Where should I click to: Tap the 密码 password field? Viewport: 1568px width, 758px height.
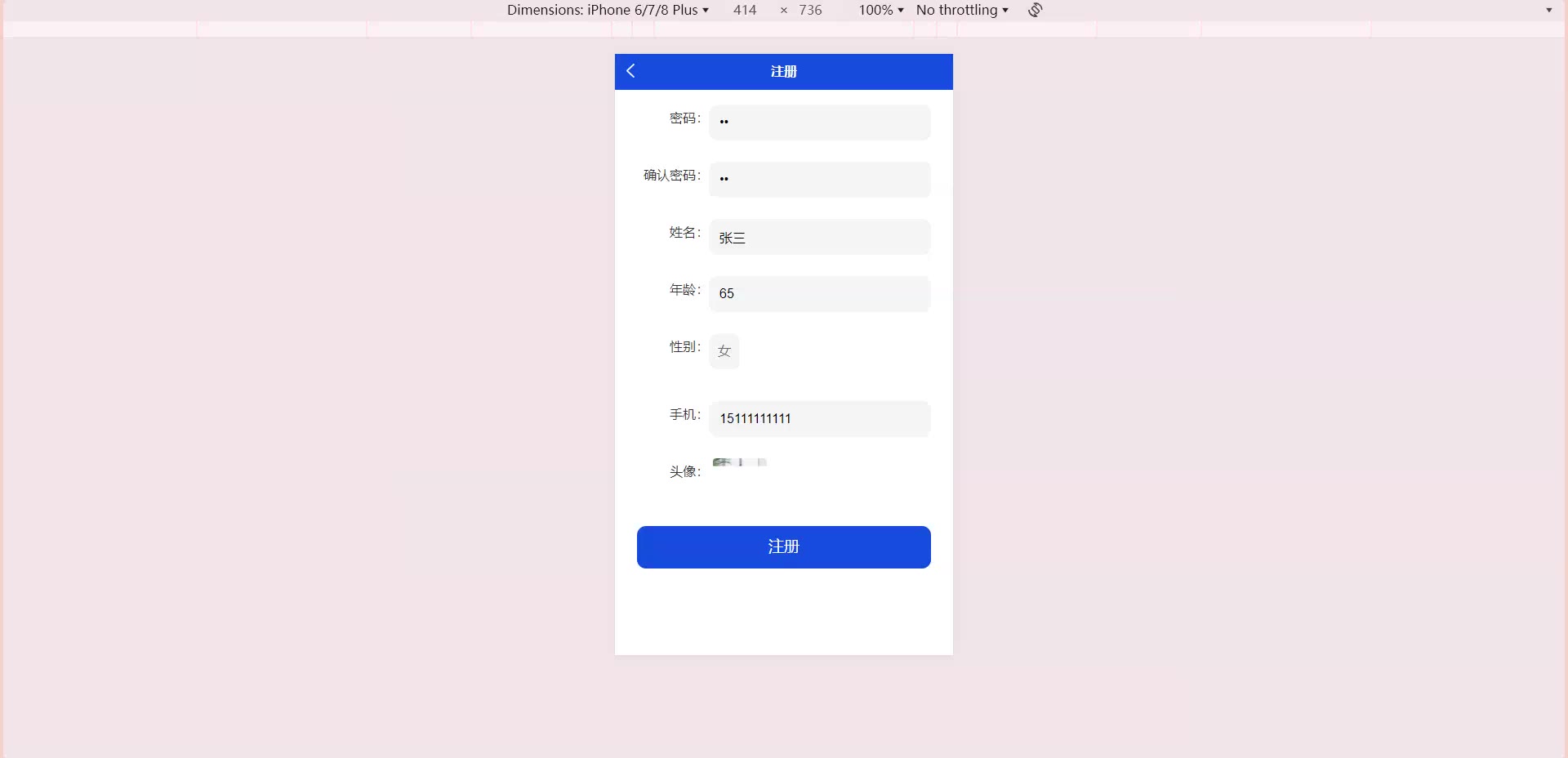point(819,123)
